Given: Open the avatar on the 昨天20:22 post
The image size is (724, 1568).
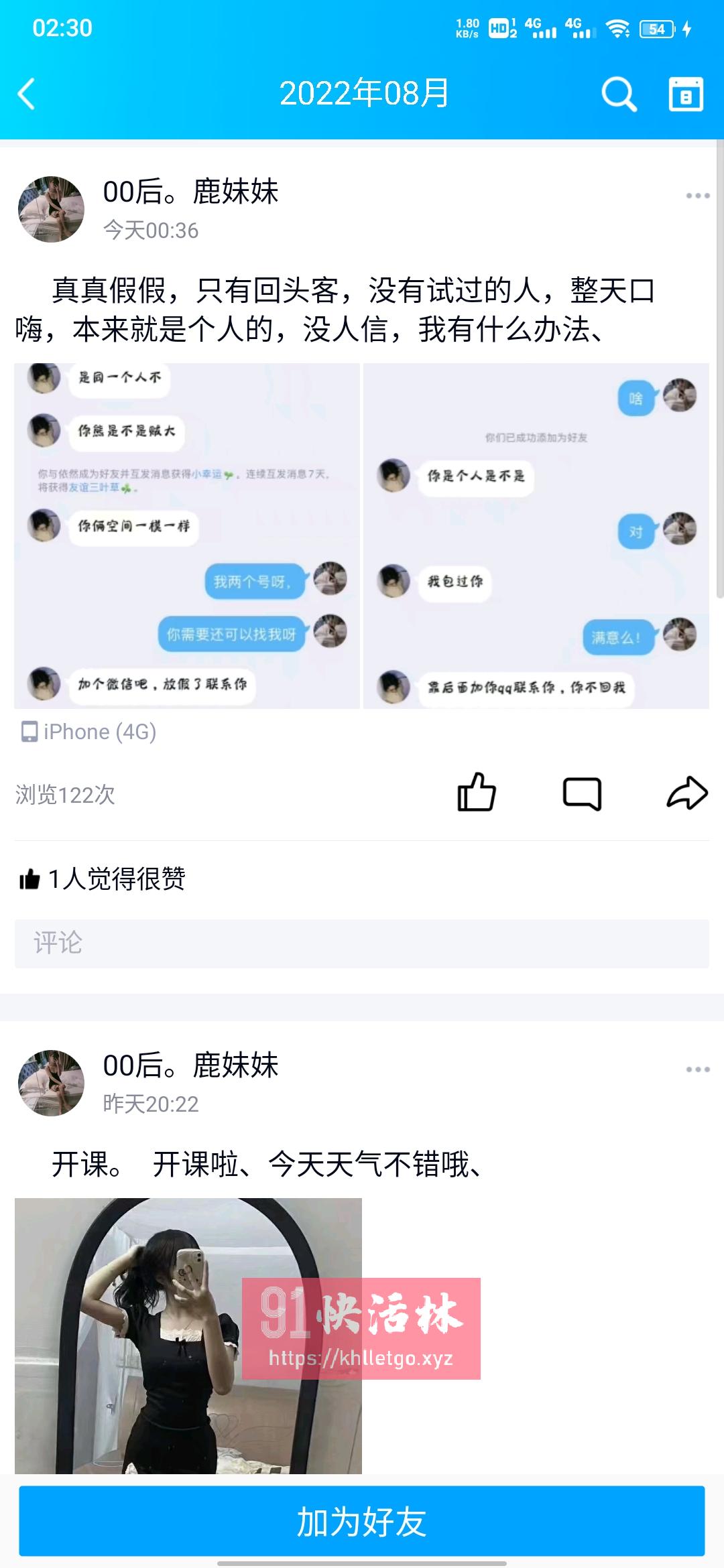Looking at the screenshot, I should (x=51, y=1083).
